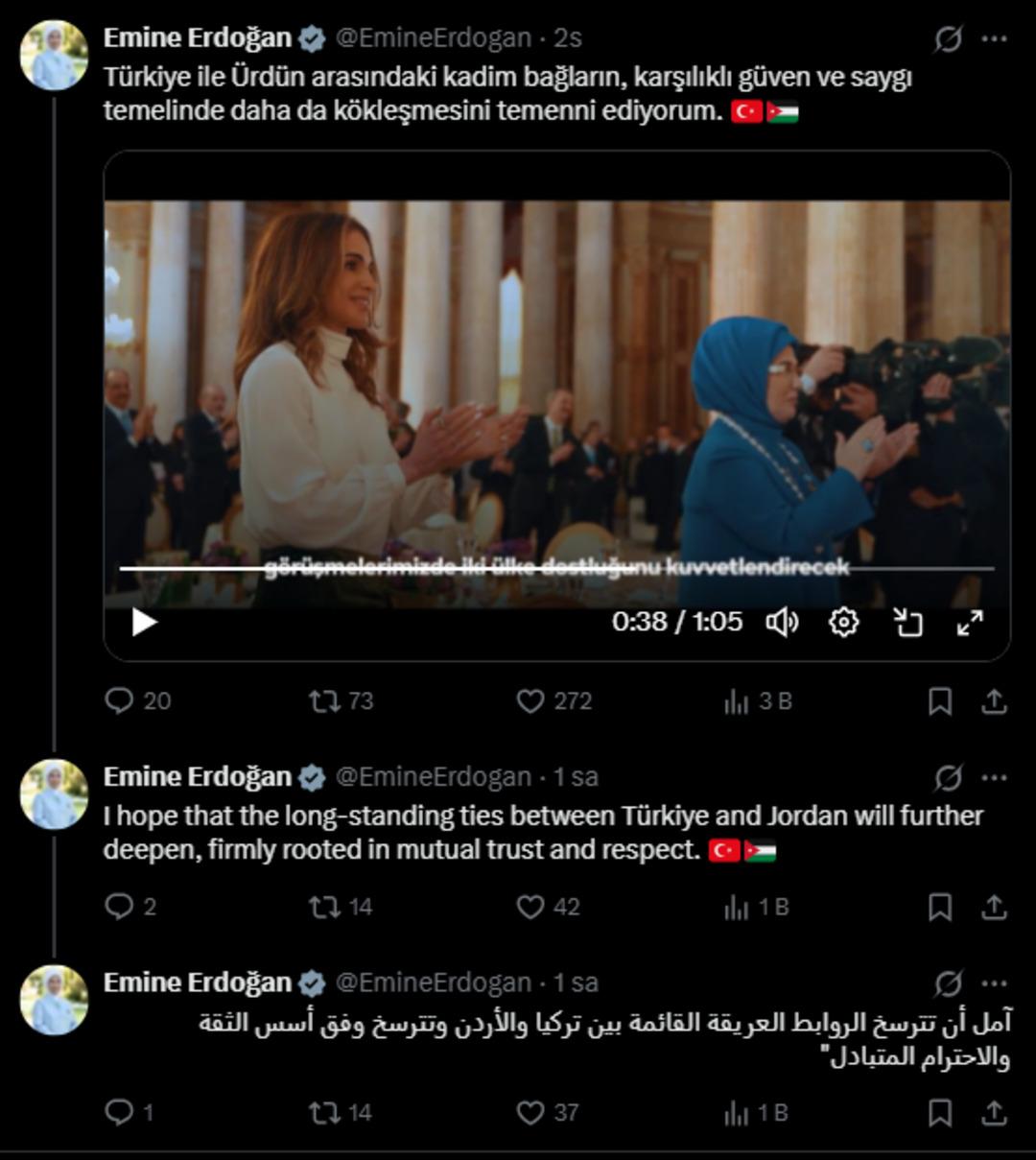Like the Arabic post with 37 likes
The image size is (1036, 1160).
(530, 1113)
